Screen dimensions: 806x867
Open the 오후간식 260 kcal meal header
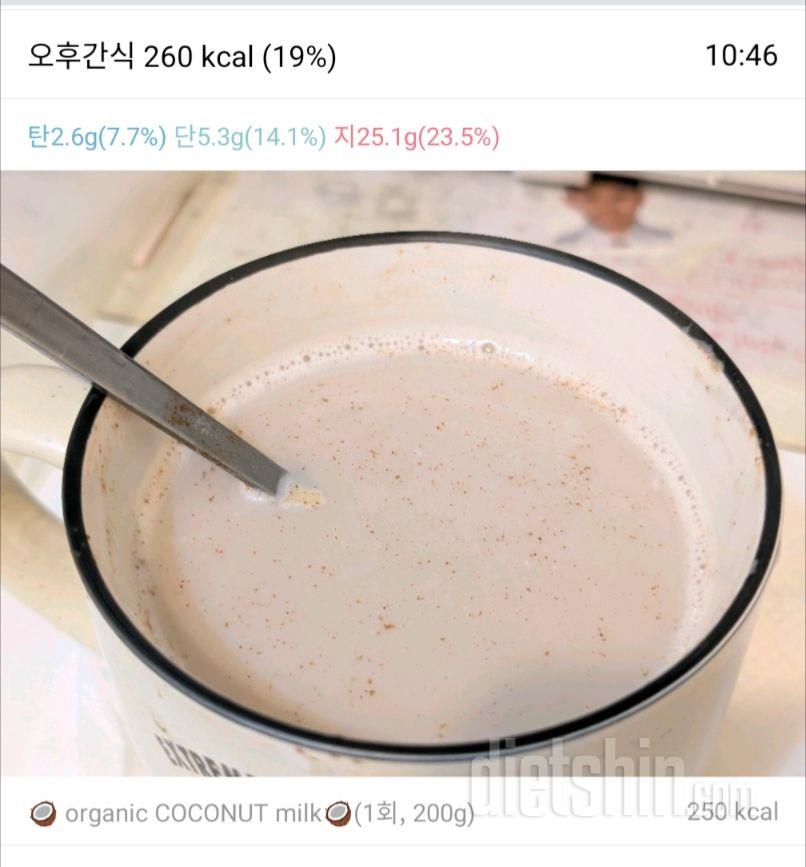tap(182, 56)
